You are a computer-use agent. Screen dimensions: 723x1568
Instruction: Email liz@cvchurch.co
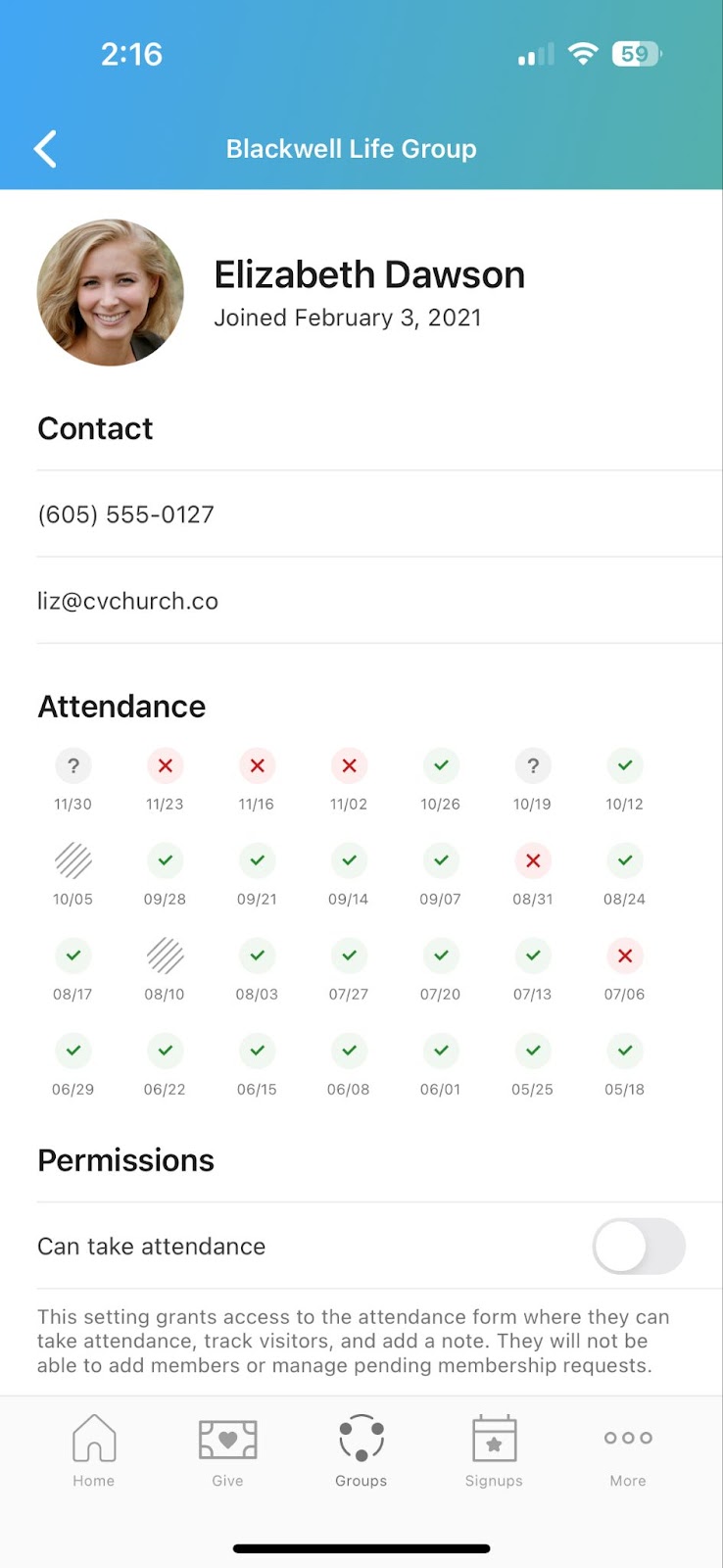pos(128,601)
